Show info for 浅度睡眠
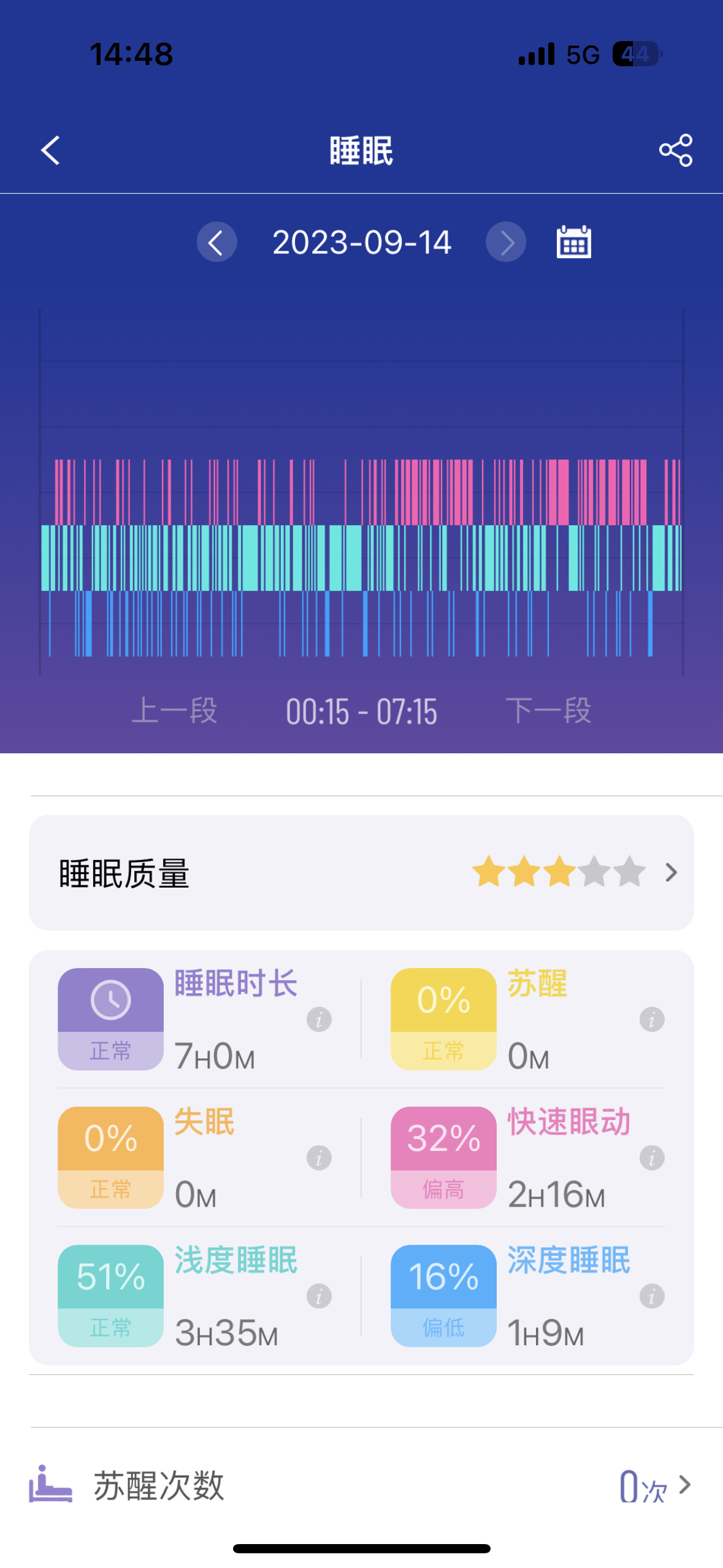 (319, 1296)
